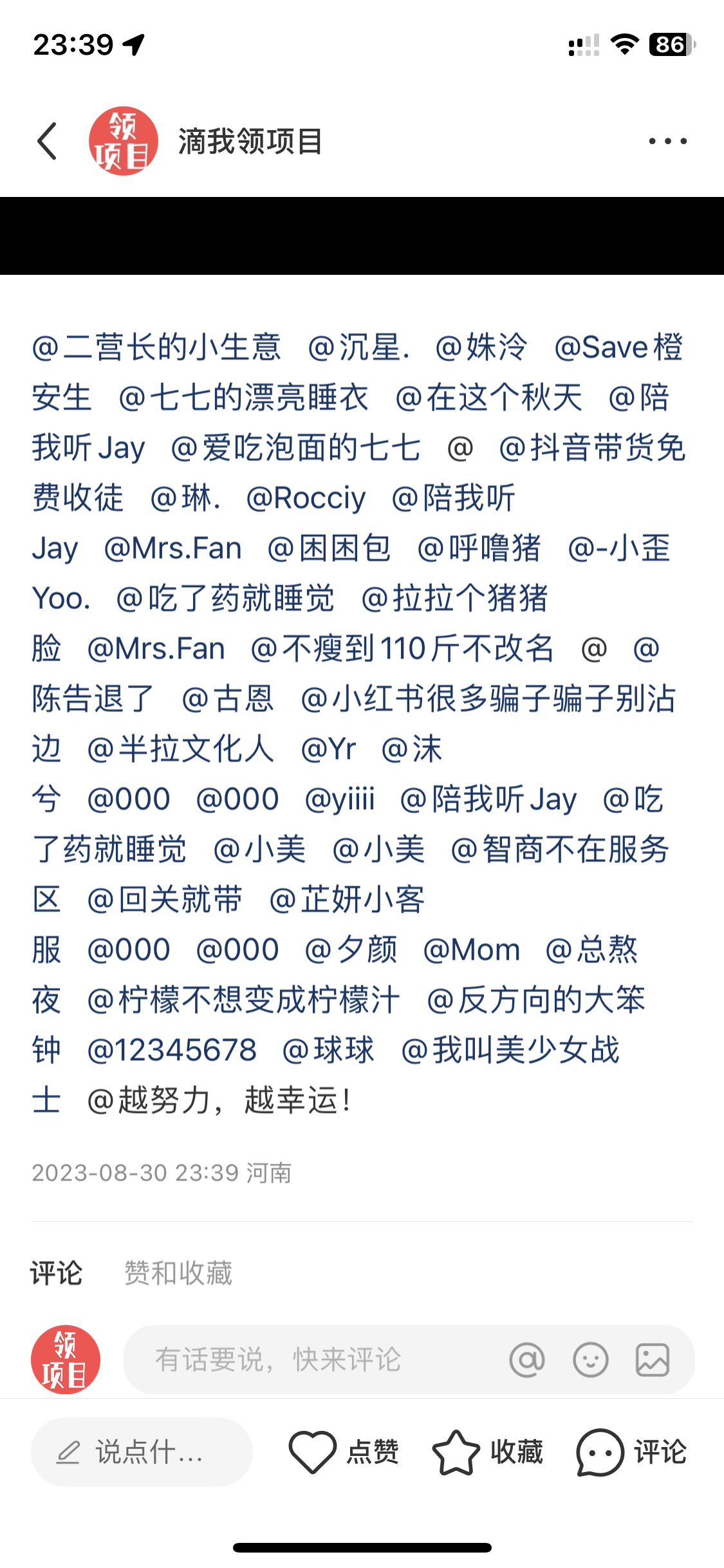This screenshot has height=1568, width=724.
Task: Go back using the arrow icon
Action: [x=47, y=141]
